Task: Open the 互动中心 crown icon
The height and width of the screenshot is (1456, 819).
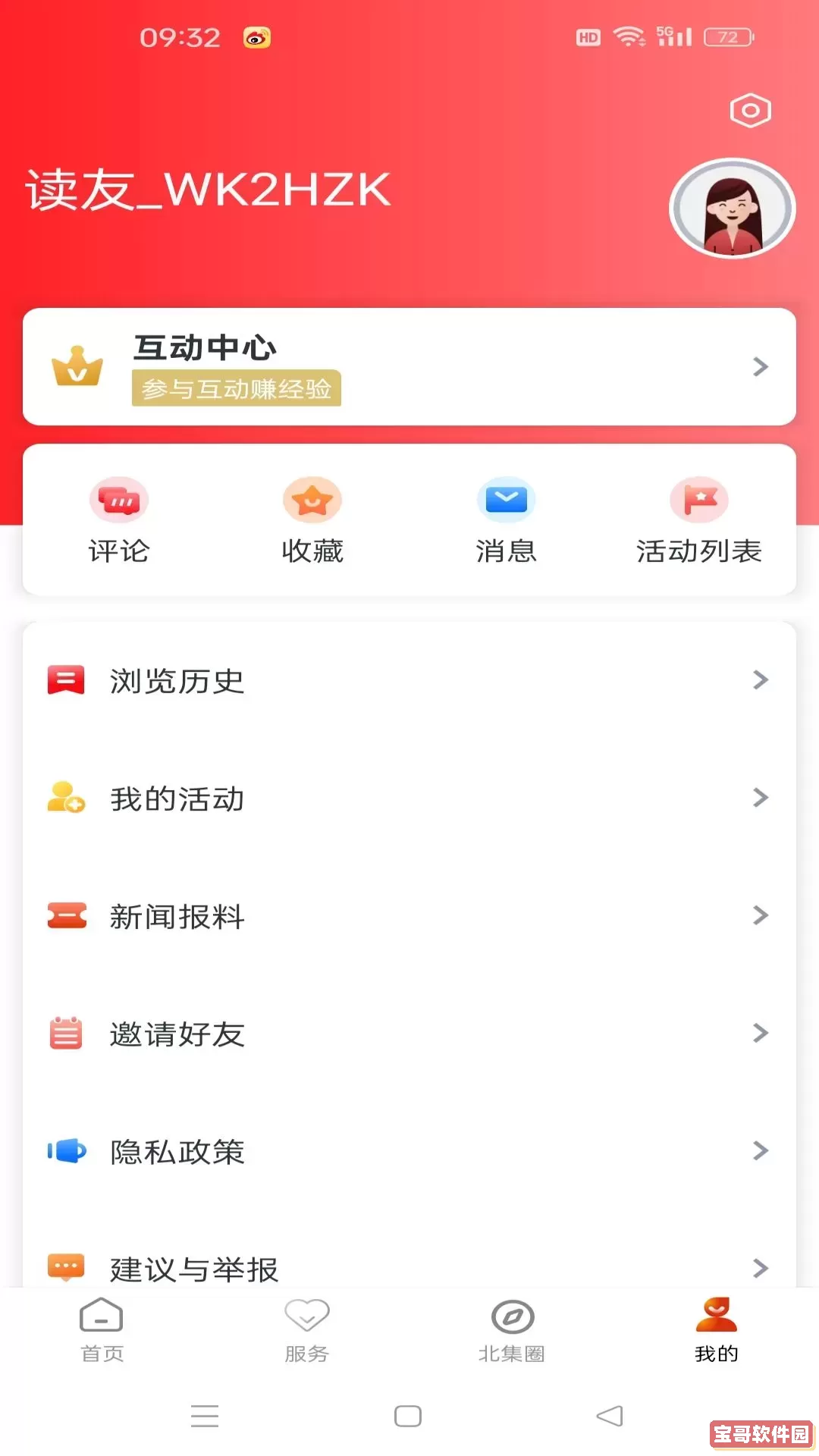Action: 78,366
